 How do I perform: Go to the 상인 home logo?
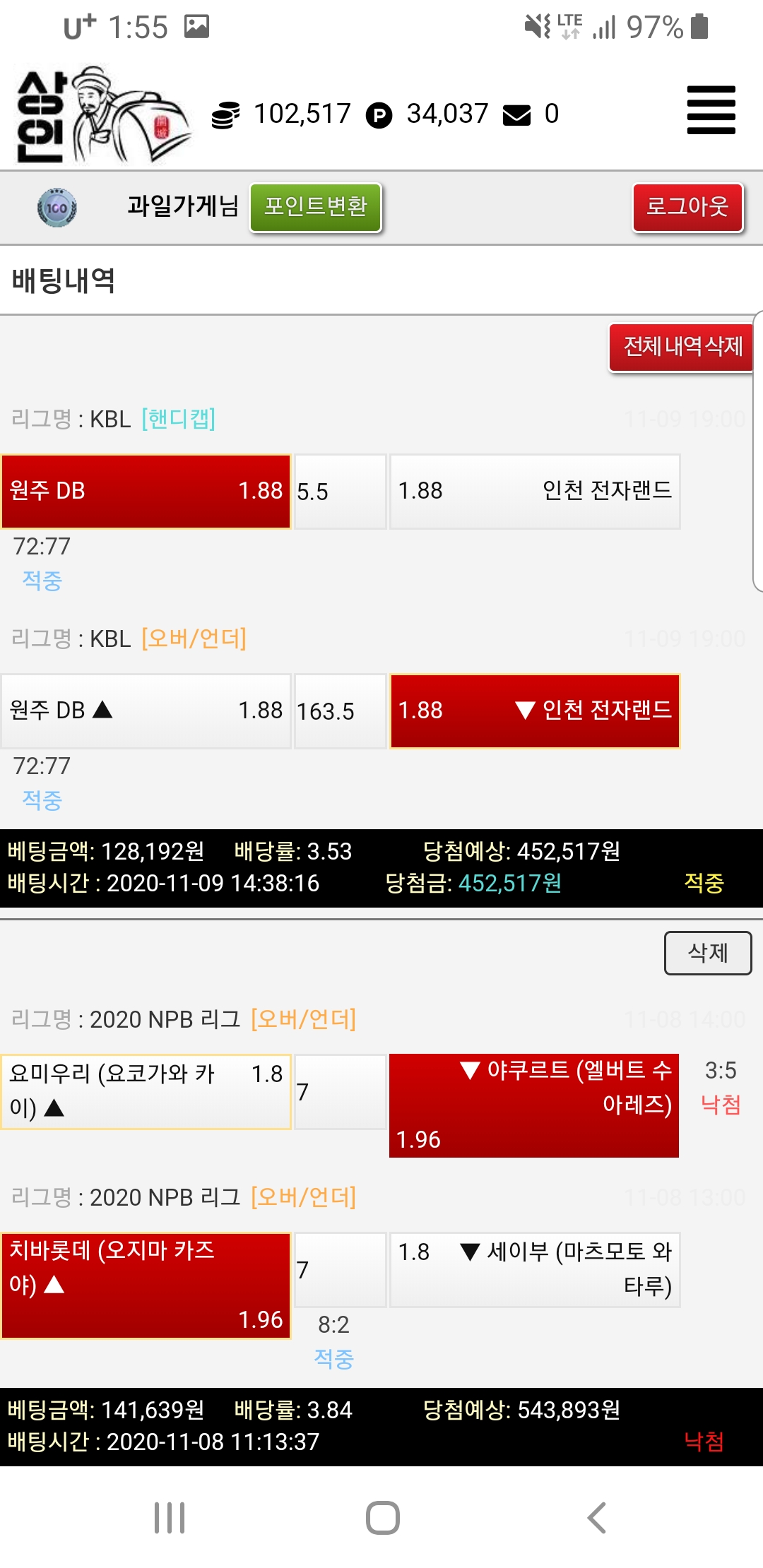click(102, 116)
